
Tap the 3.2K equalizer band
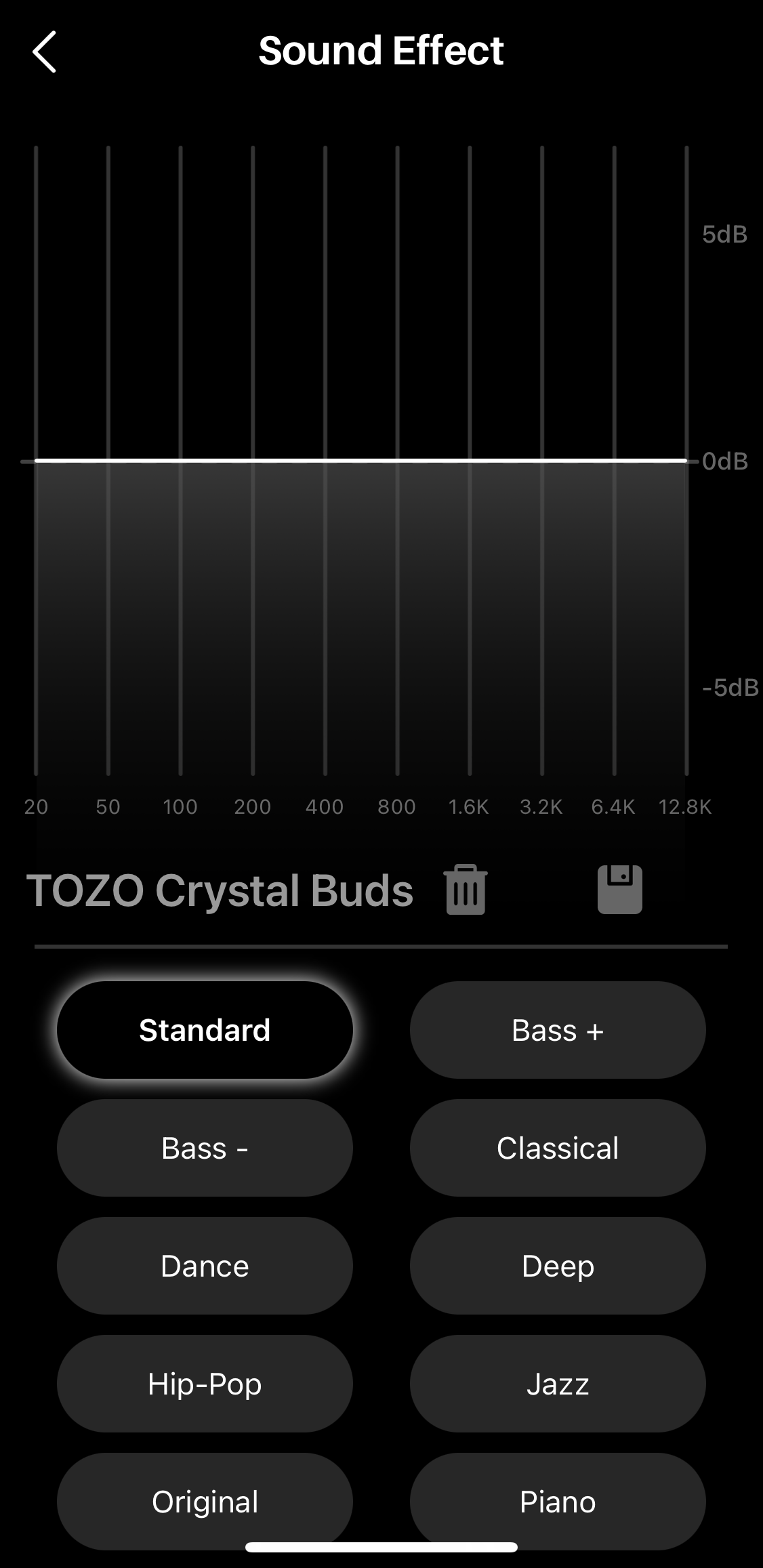pos(542,461)
